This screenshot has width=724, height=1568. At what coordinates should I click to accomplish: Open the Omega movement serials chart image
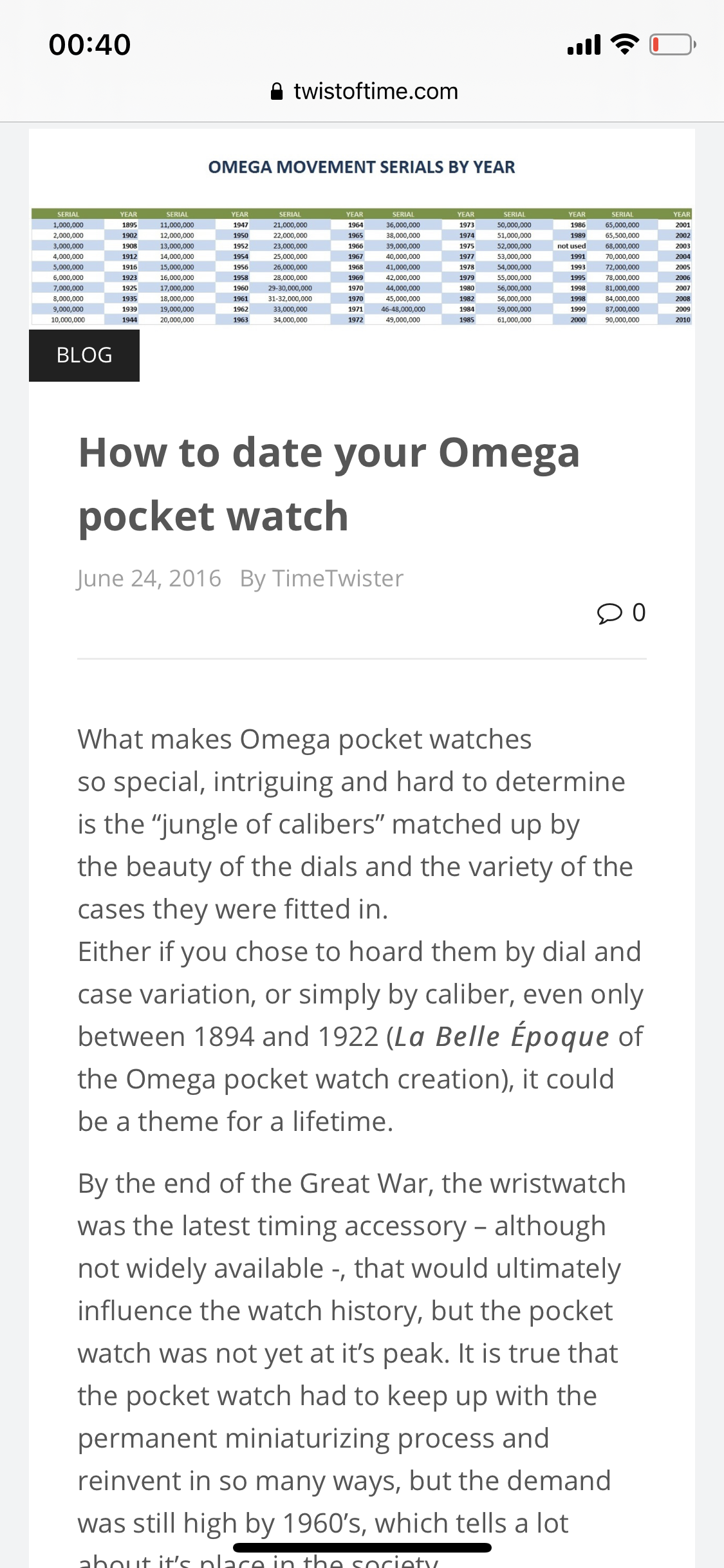(362, 245)
